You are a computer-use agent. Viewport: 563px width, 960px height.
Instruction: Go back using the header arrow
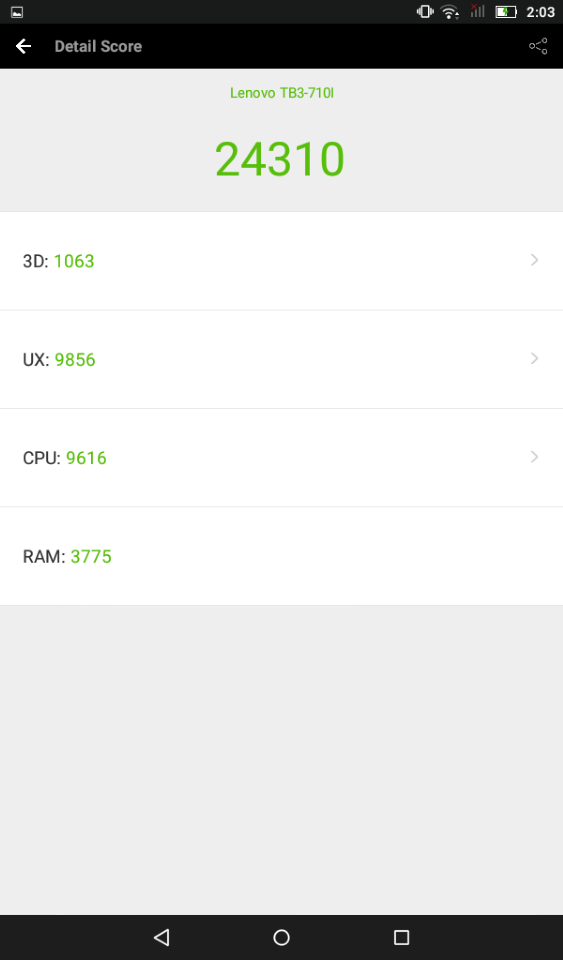23,47
